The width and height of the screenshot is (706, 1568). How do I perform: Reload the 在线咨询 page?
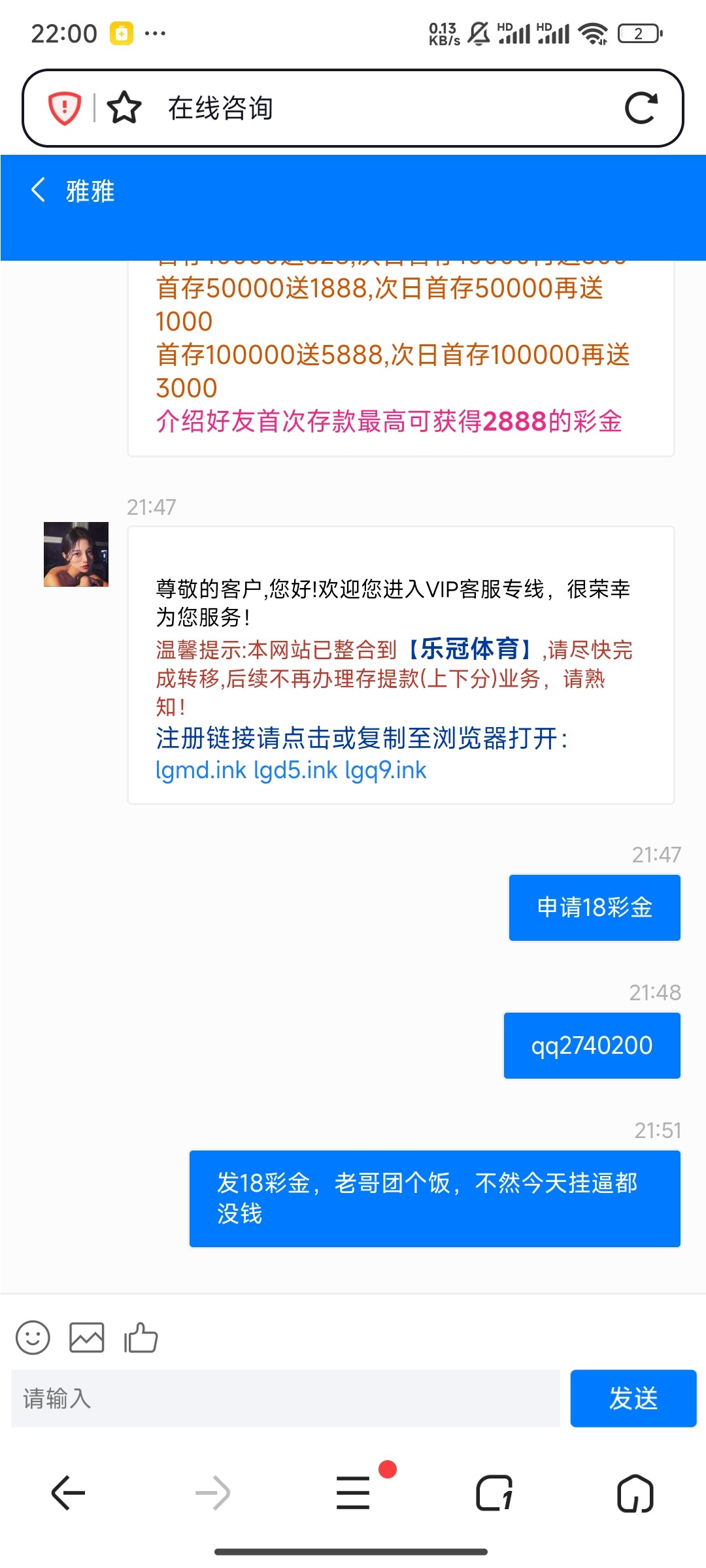(x=641, y=108)
